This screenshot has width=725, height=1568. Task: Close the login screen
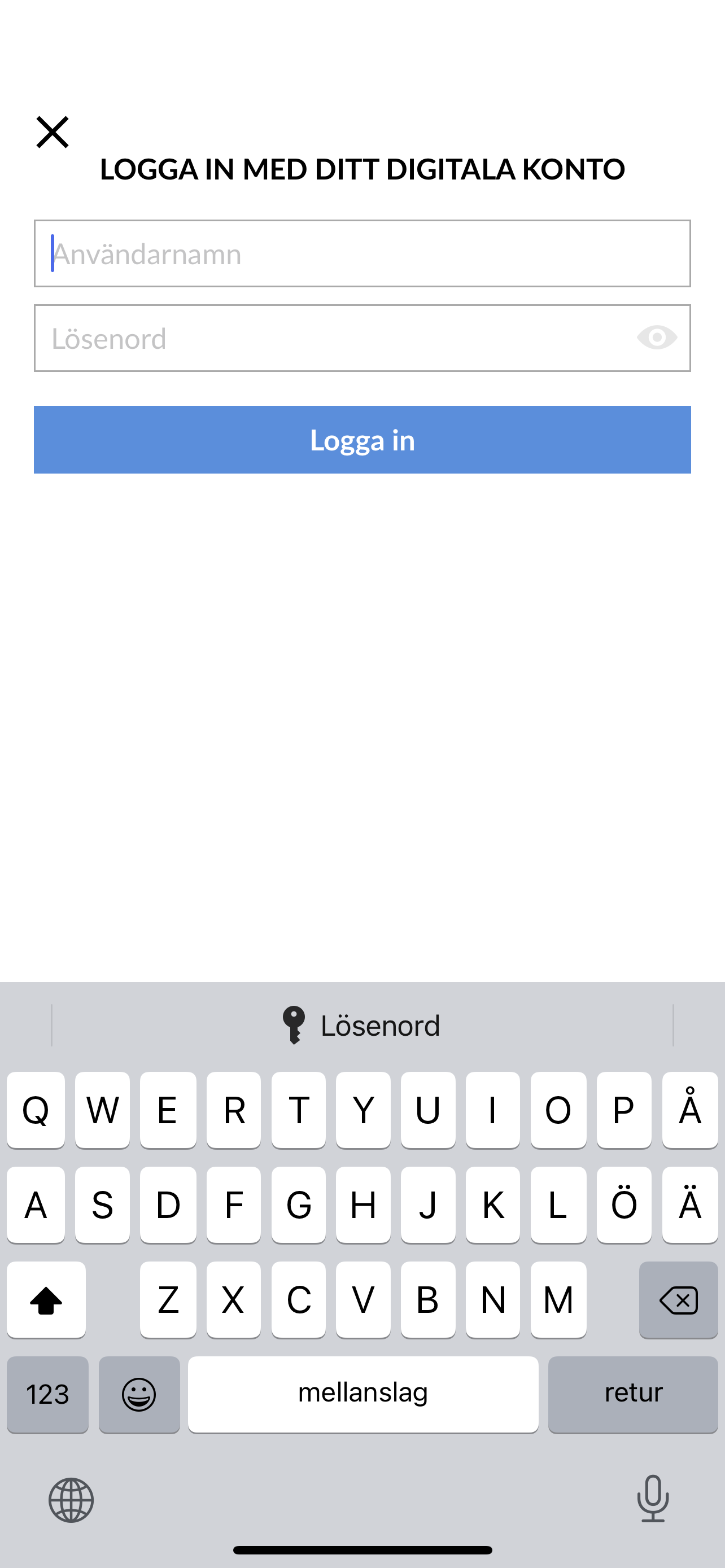click(x=53, y=132)
